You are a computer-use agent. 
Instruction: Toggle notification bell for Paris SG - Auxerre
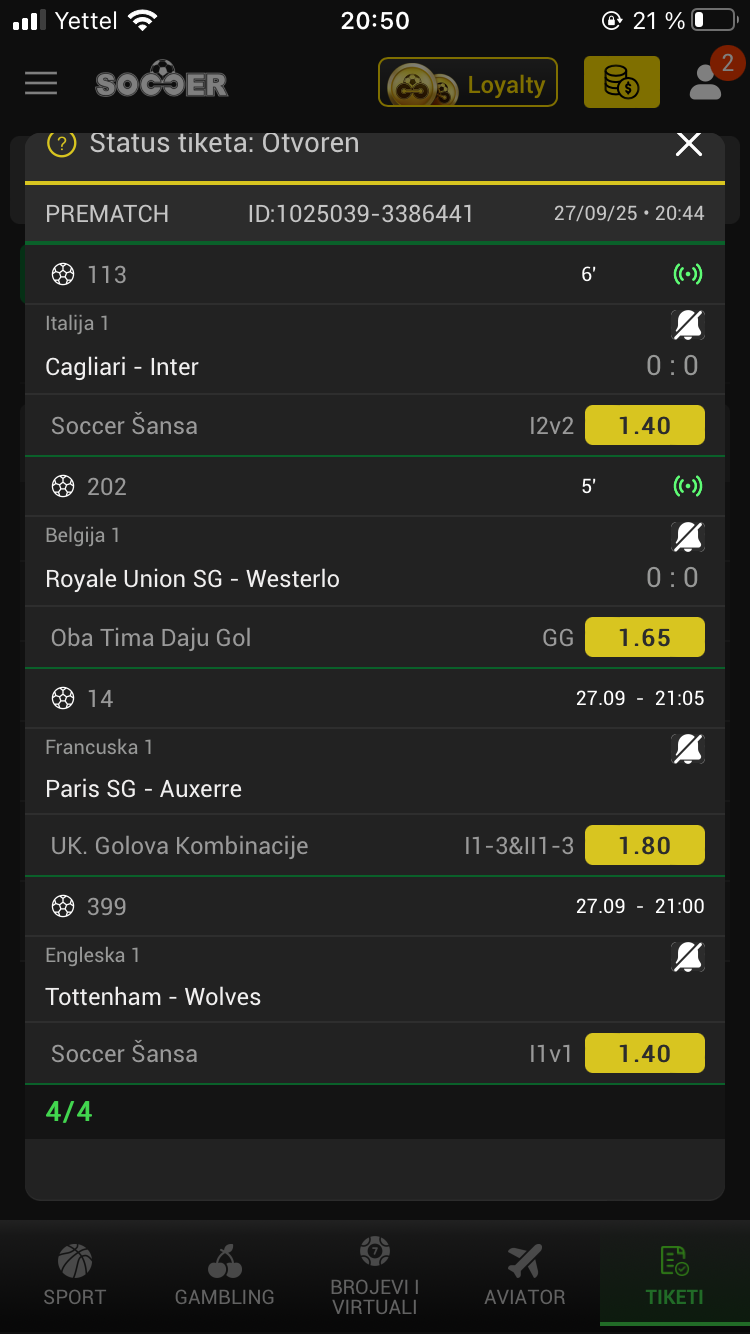pyautogui.click(x=688, y=749)
